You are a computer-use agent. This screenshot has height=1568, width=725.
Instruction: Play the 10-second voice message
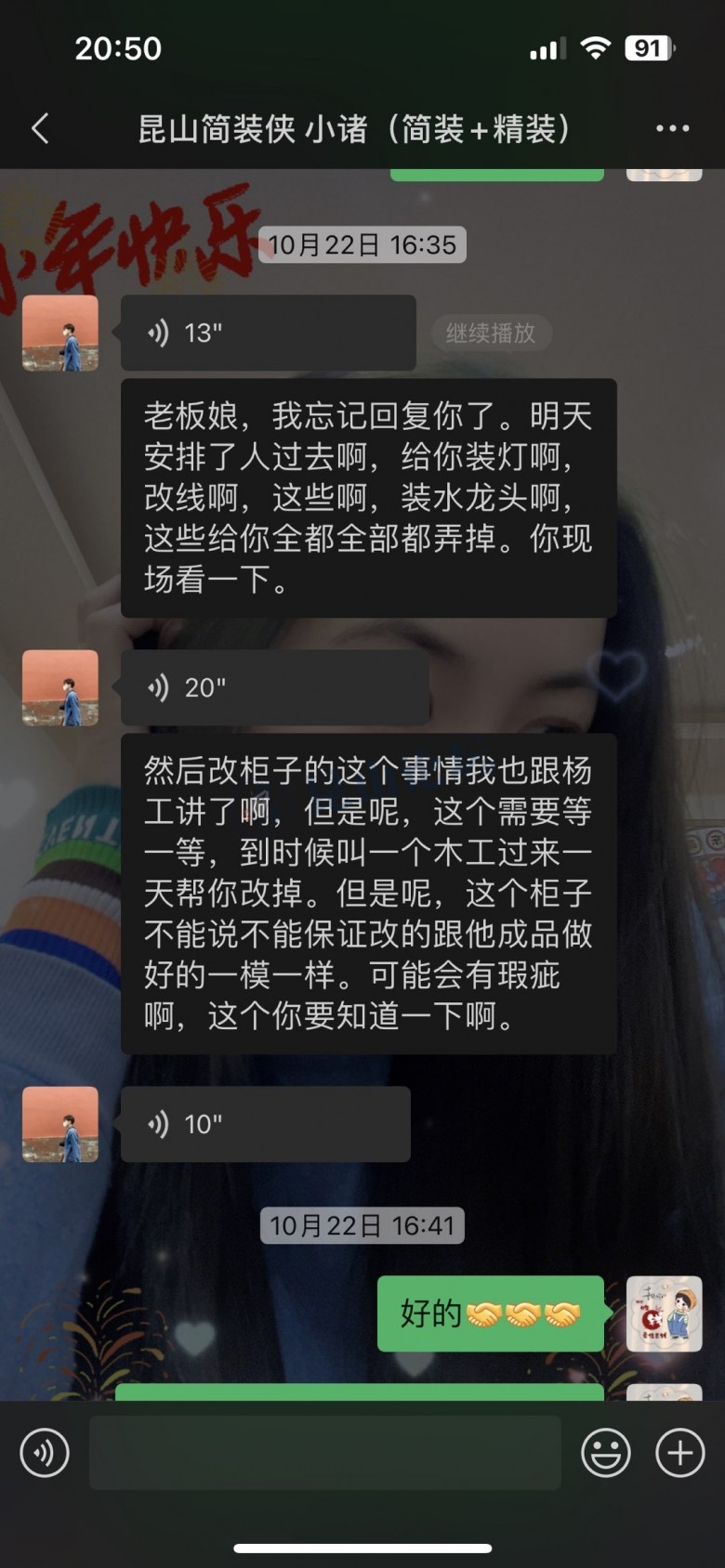click(x=265, y=1124)
